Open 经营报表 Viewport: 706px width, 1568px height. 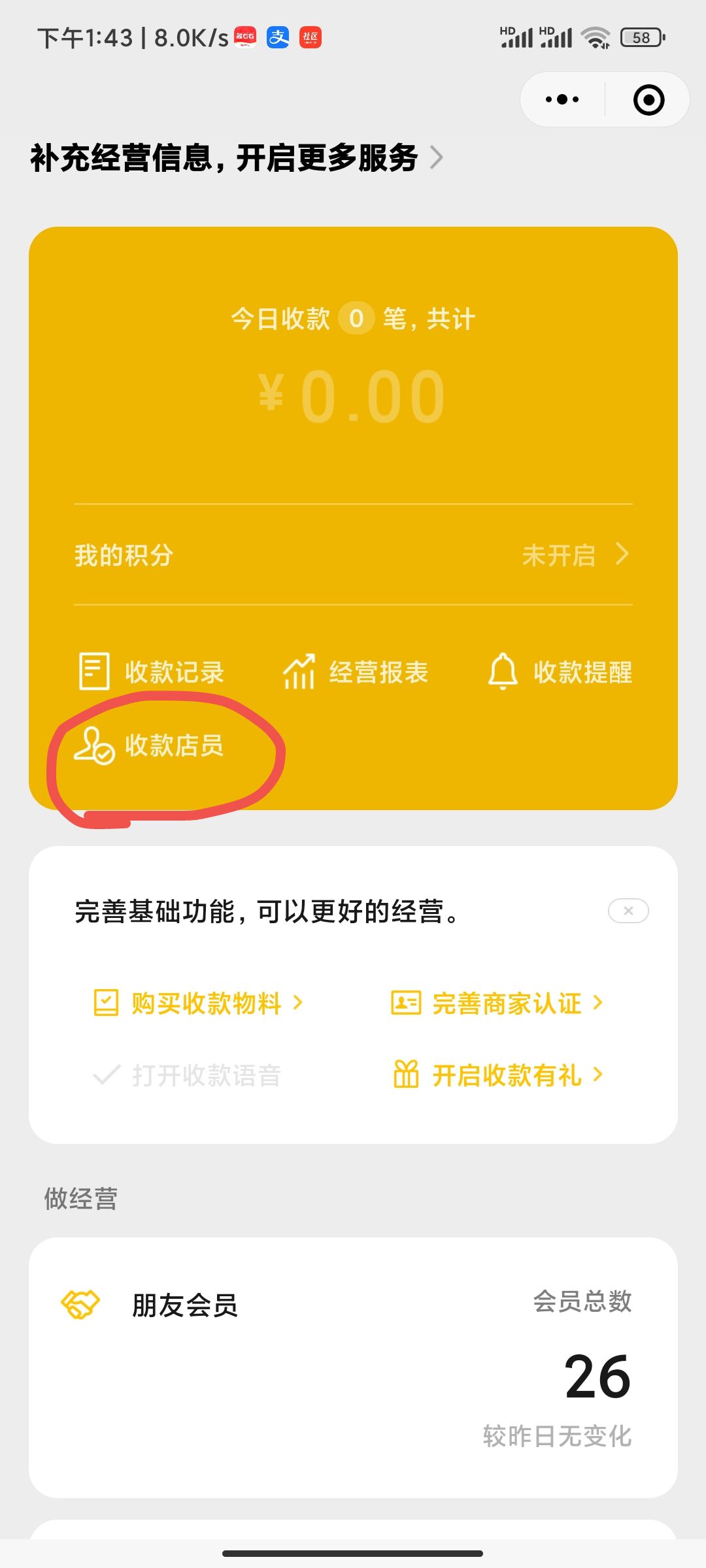tap(356, 672)
